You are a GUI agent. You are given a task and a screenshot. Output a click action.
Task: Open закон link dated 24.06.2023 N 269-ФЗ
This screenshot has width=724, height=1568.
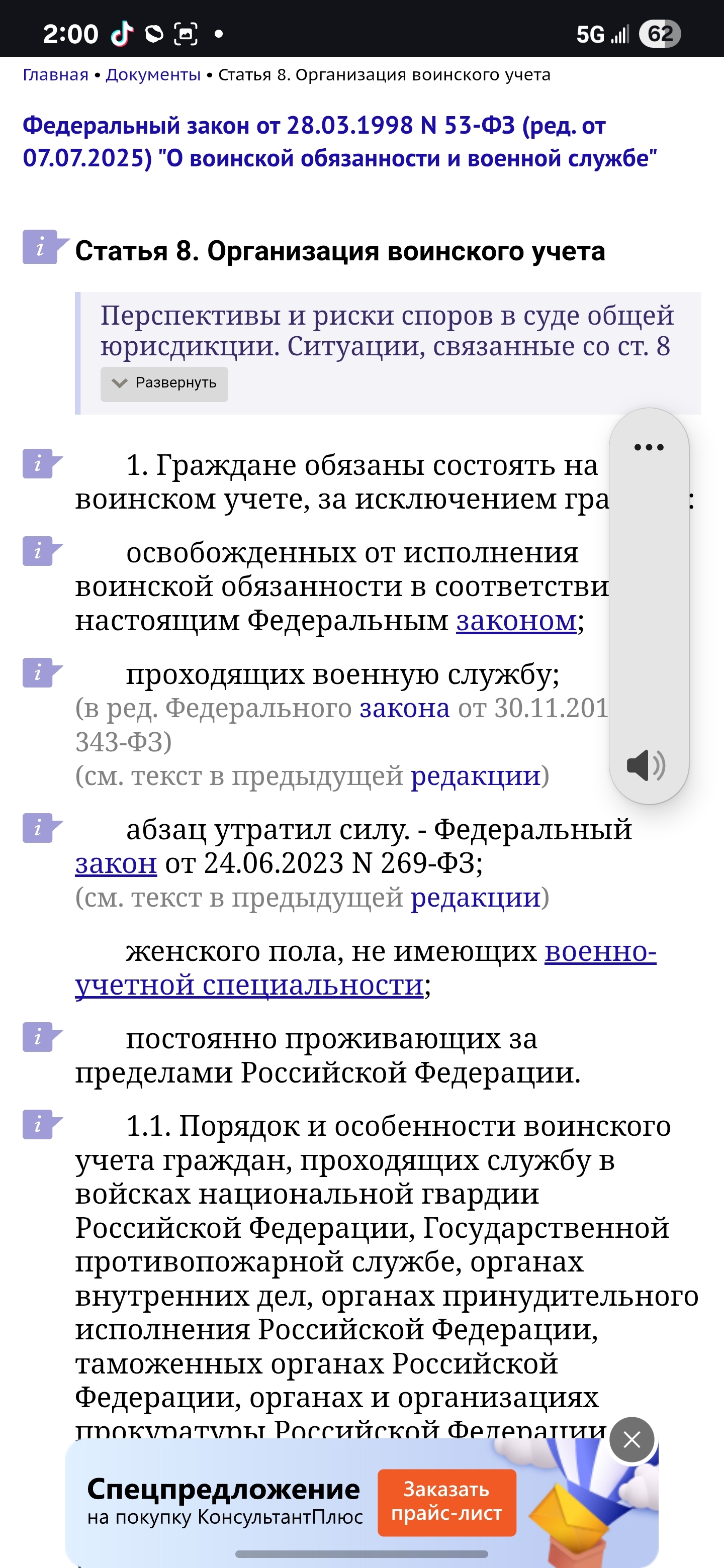click(x=116, y=864)
